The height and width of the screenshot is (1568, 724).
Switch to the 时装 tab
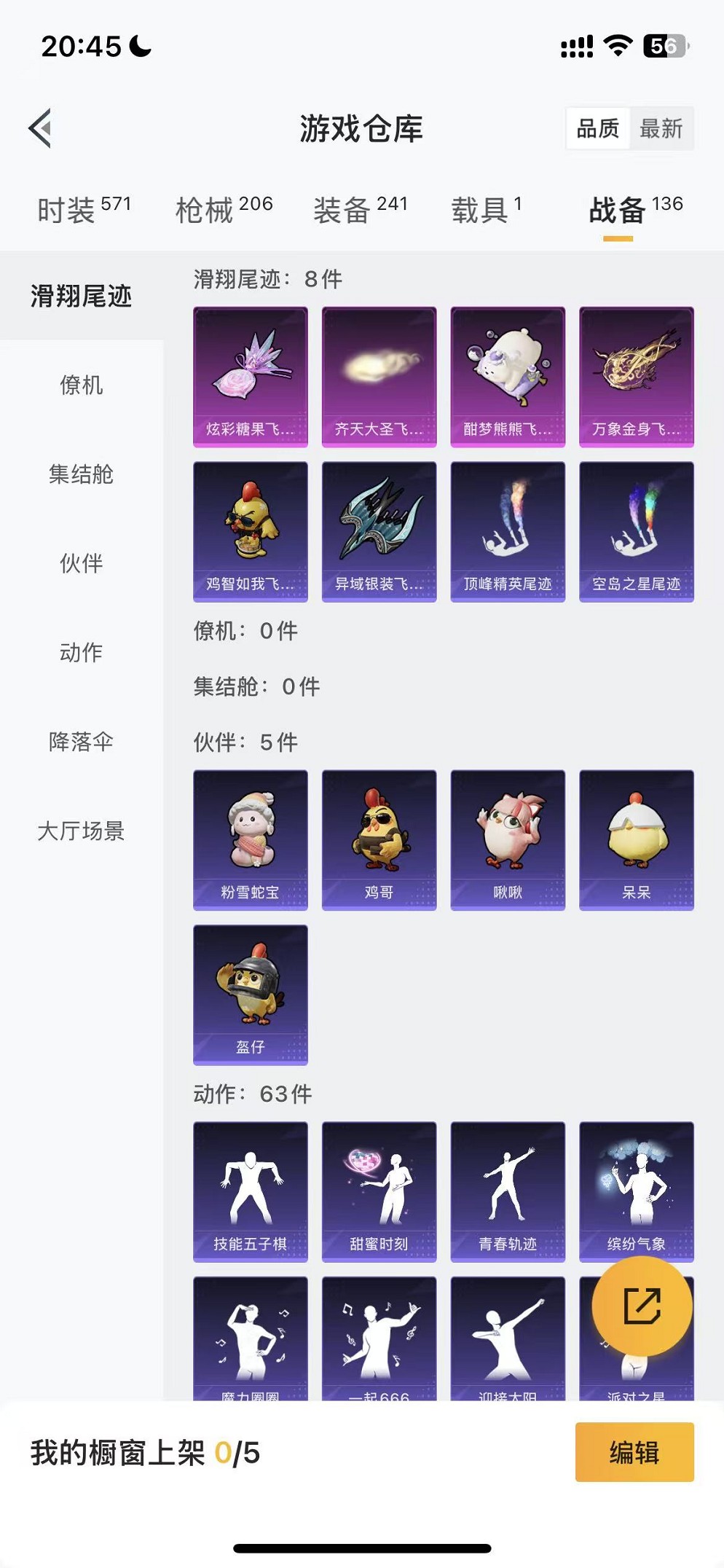(83, 210)
